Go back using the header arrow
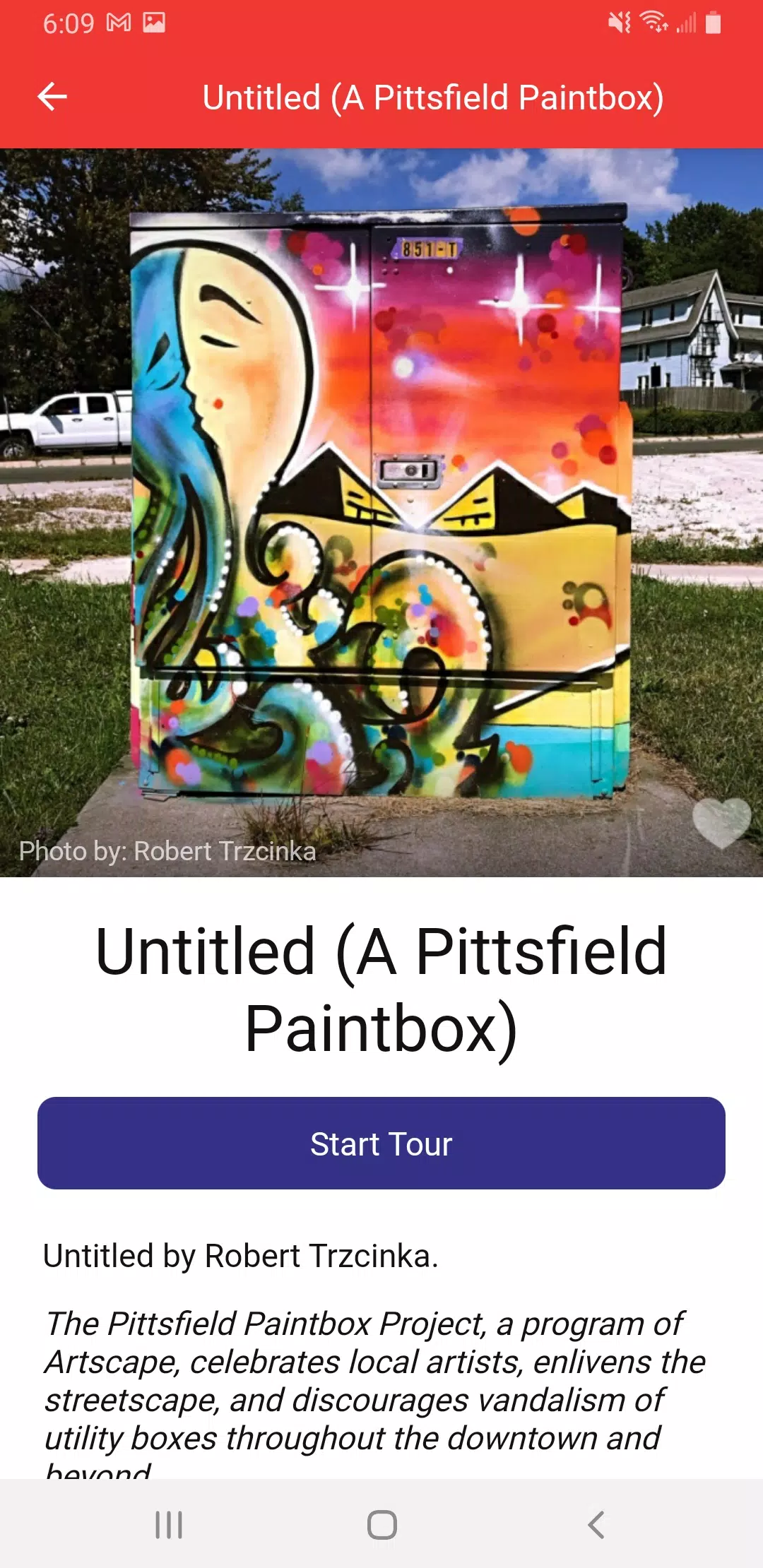Image resolution: width=763 pixels, height=1568 pixels. point(52,97)
